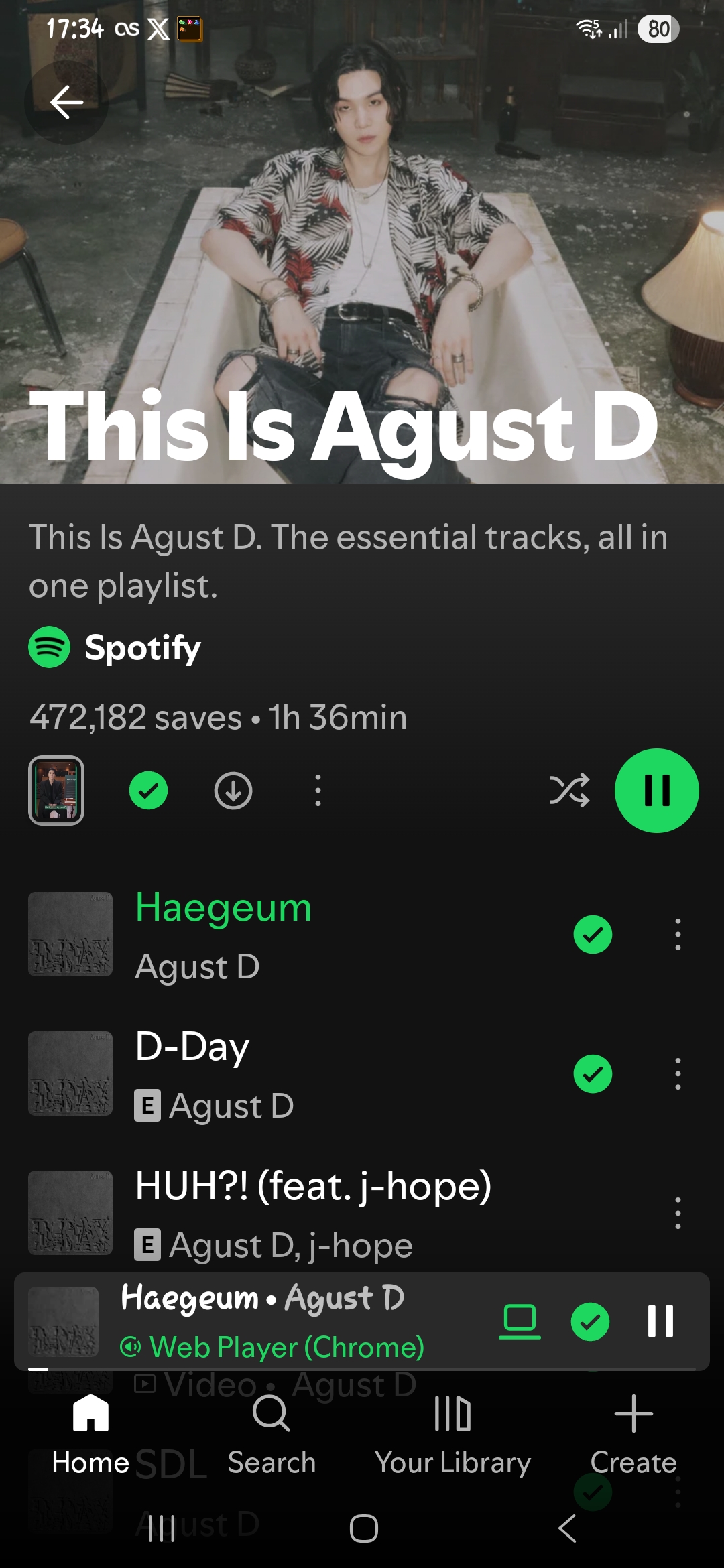Remove playlist from library via green check

point(148,791)
